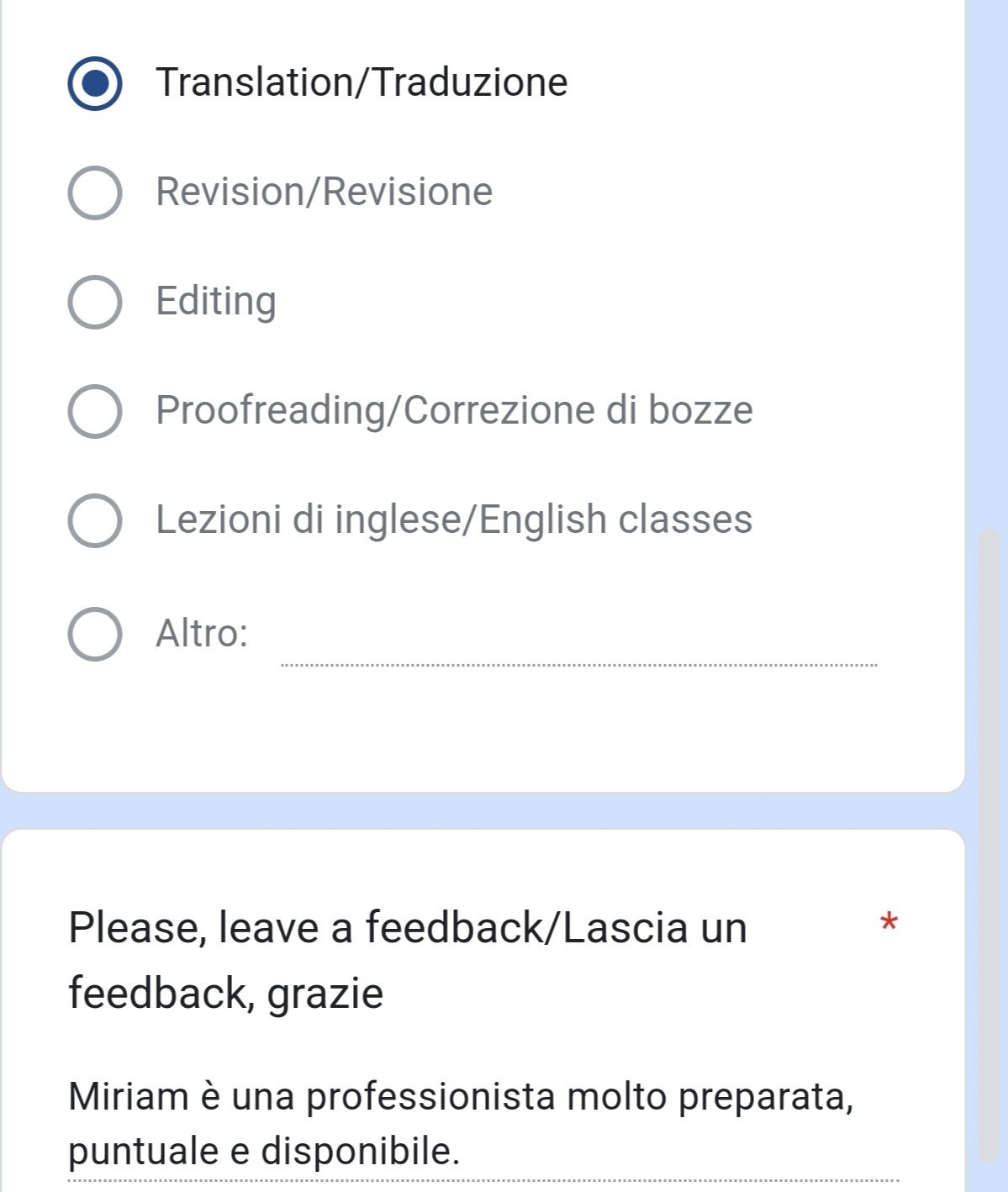Pick Proofreading/Correzione di bozze
Image resolution: width=1008 pixels, height=1192 pixels.
tap(95, 411)
